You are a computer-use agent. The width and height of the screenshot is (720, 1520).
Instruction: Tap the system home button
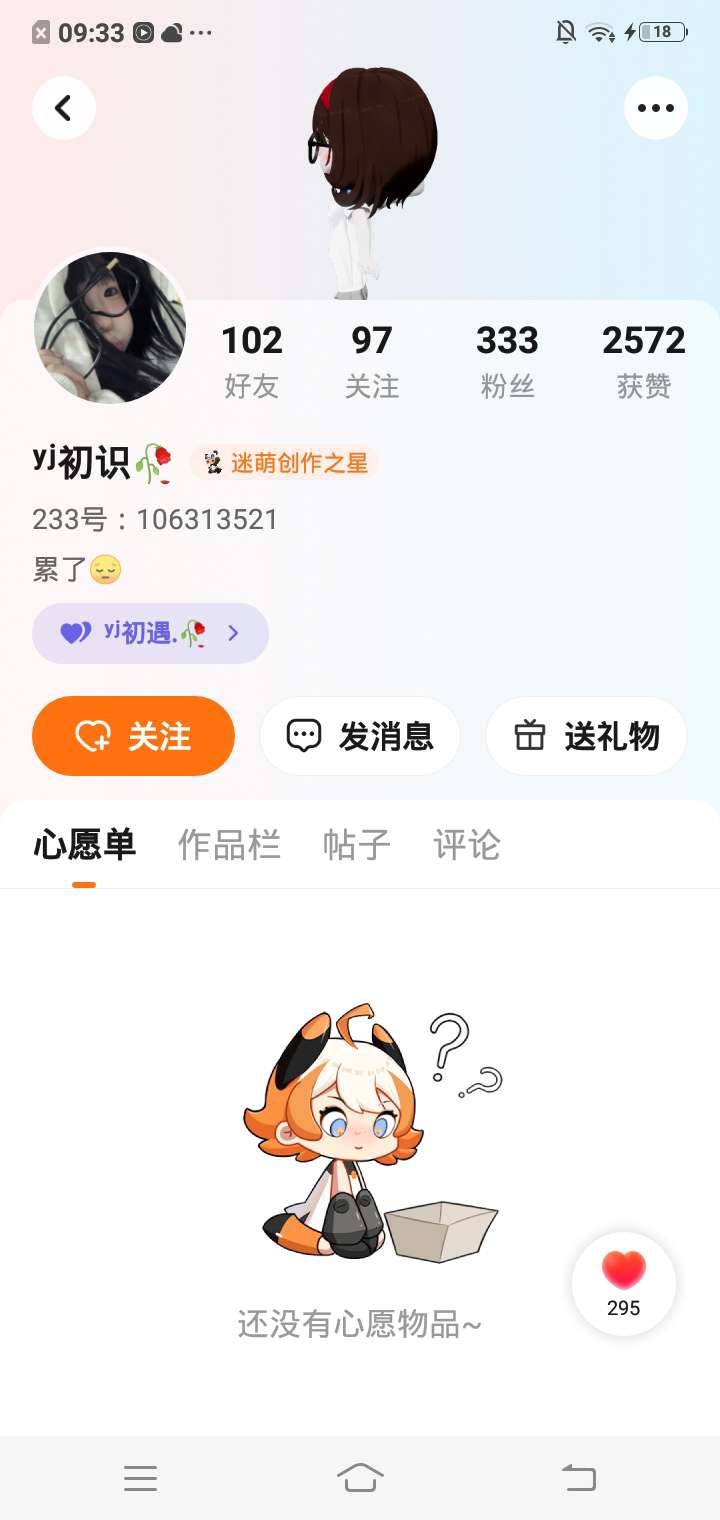pos(360,1478)
